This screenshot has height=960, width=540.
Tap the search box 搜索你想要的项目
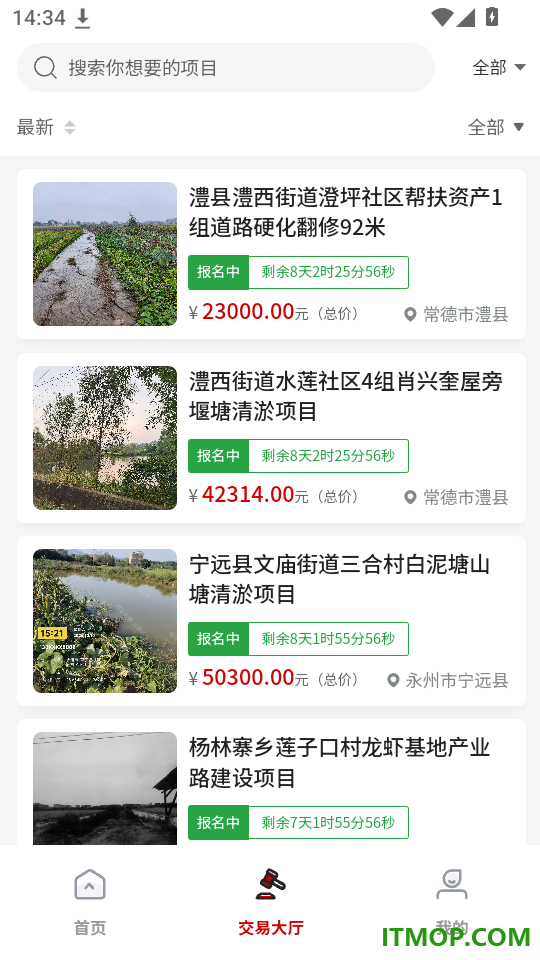[225, 67]
